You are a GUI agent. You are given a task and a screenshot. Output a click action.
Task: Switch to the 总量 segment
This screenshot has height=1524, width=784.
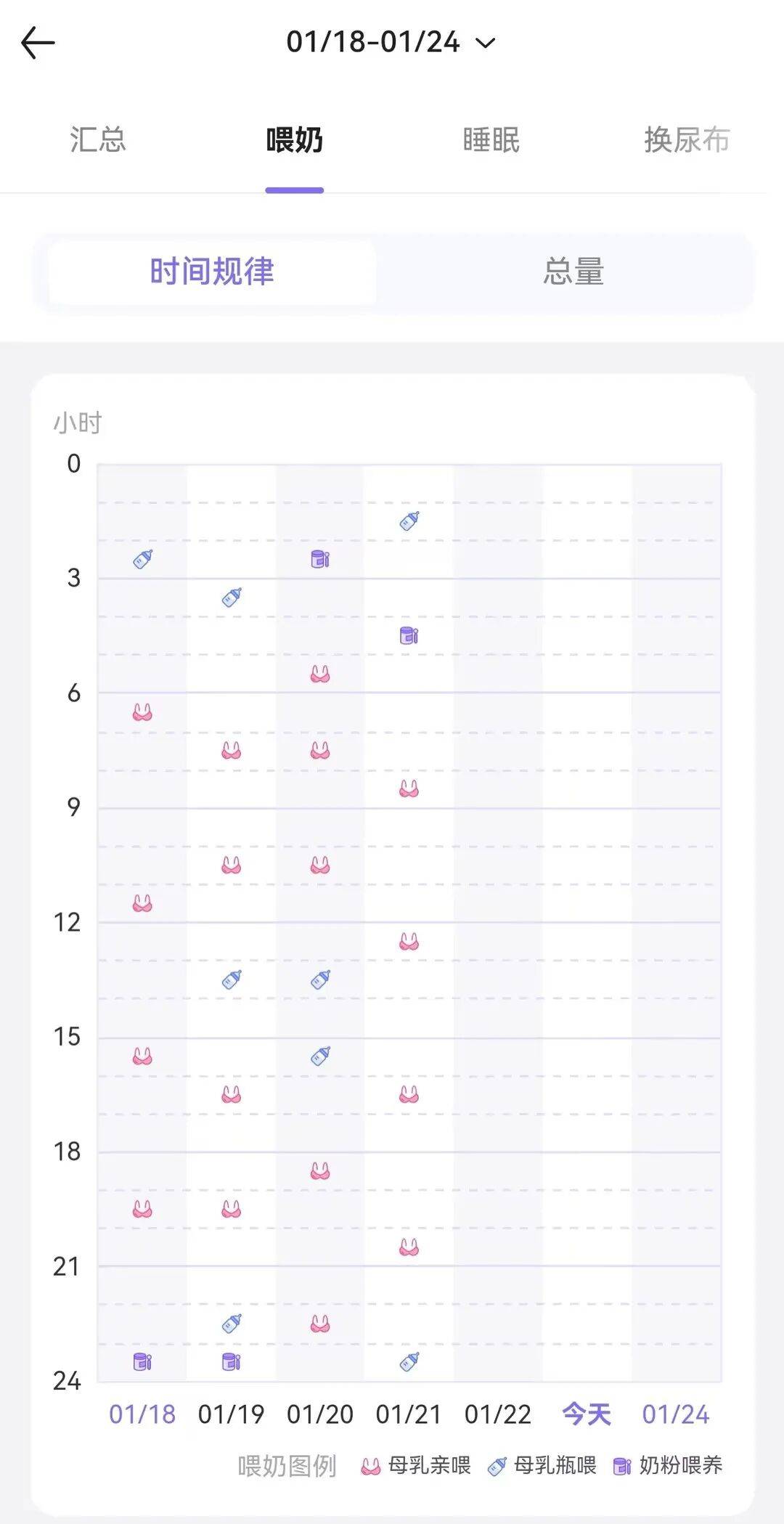coord(573,272)
